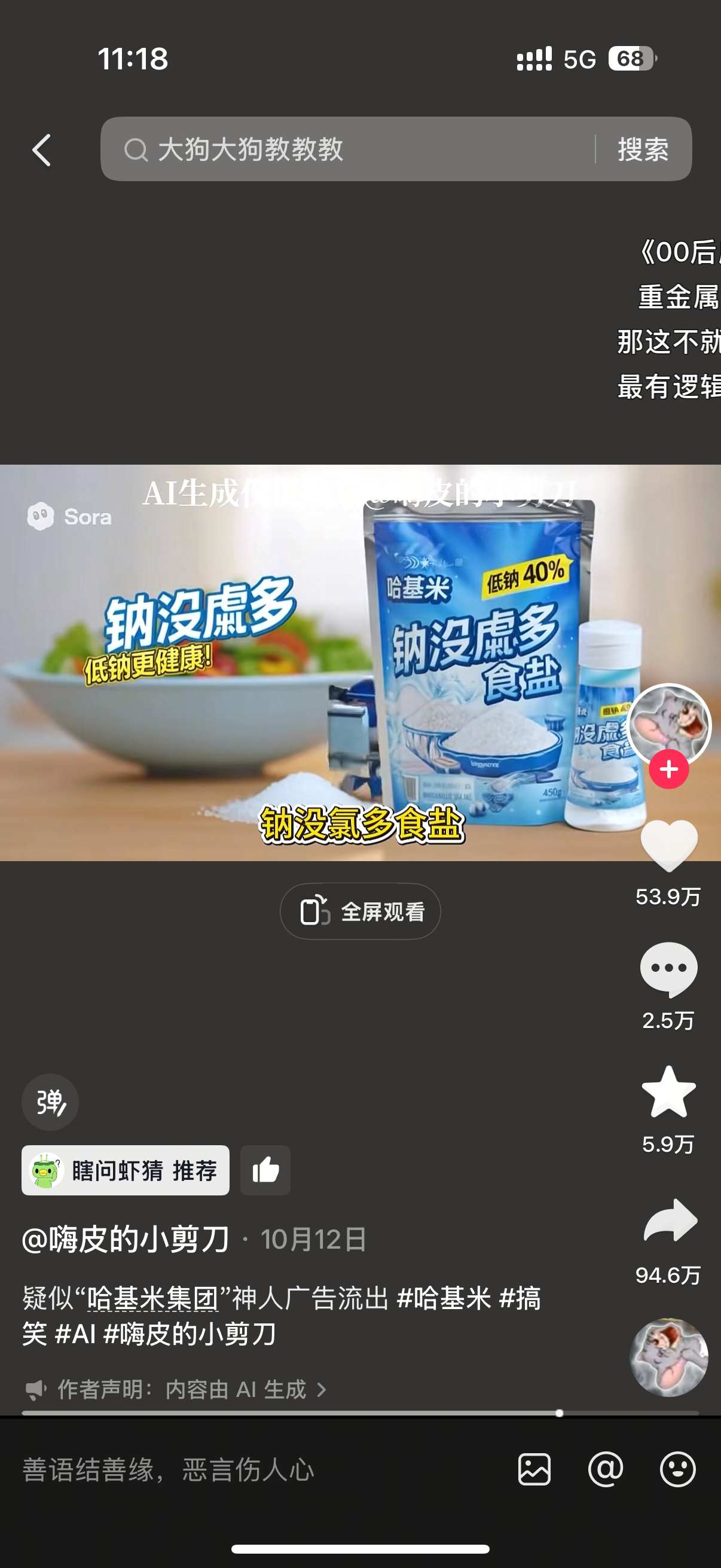Open the 瞎问虾猜 推荐 chip
Image resolution: width=721 pixels, height=1568 pixels.
[x=126, y=1170]
